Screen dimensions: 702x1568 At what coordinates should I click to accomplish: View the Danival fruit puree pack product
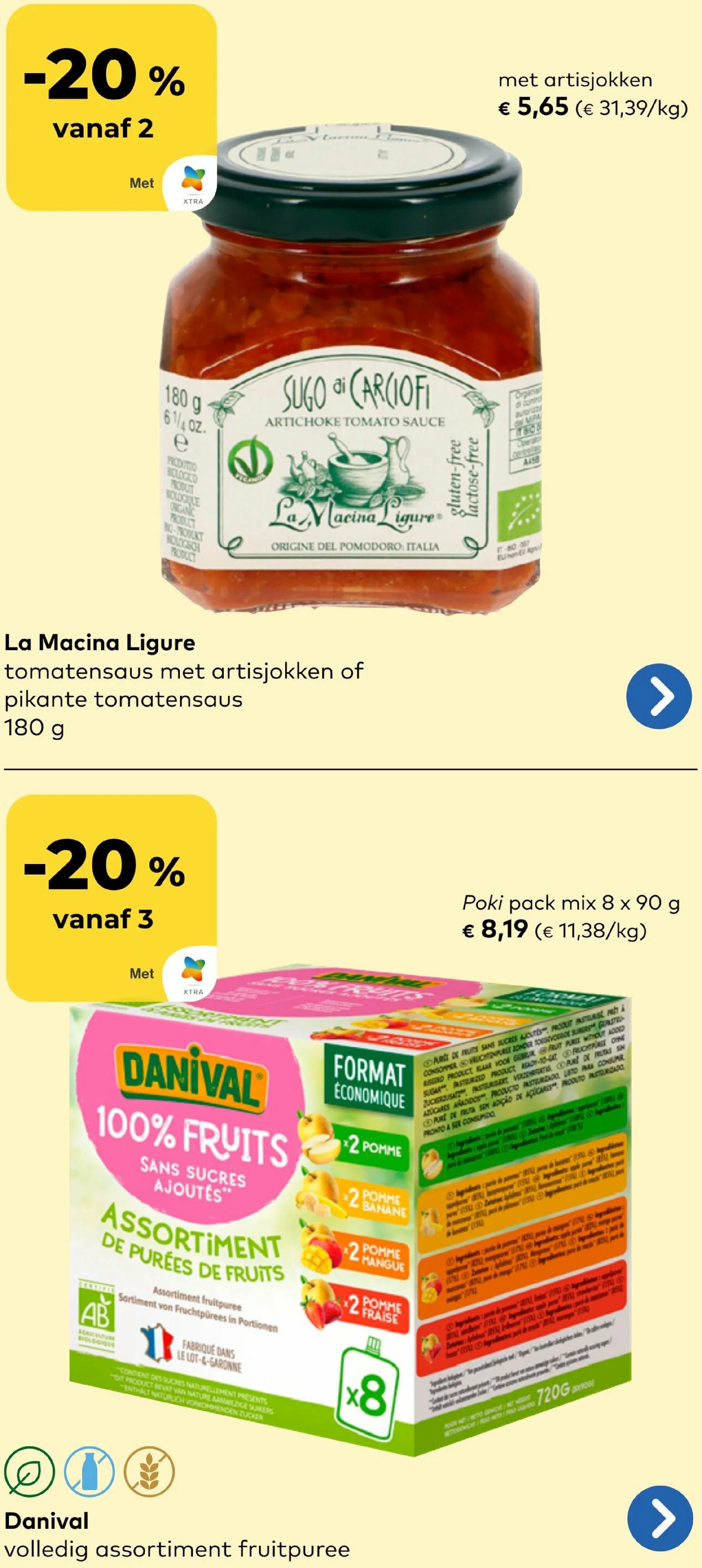point(350,1211)
